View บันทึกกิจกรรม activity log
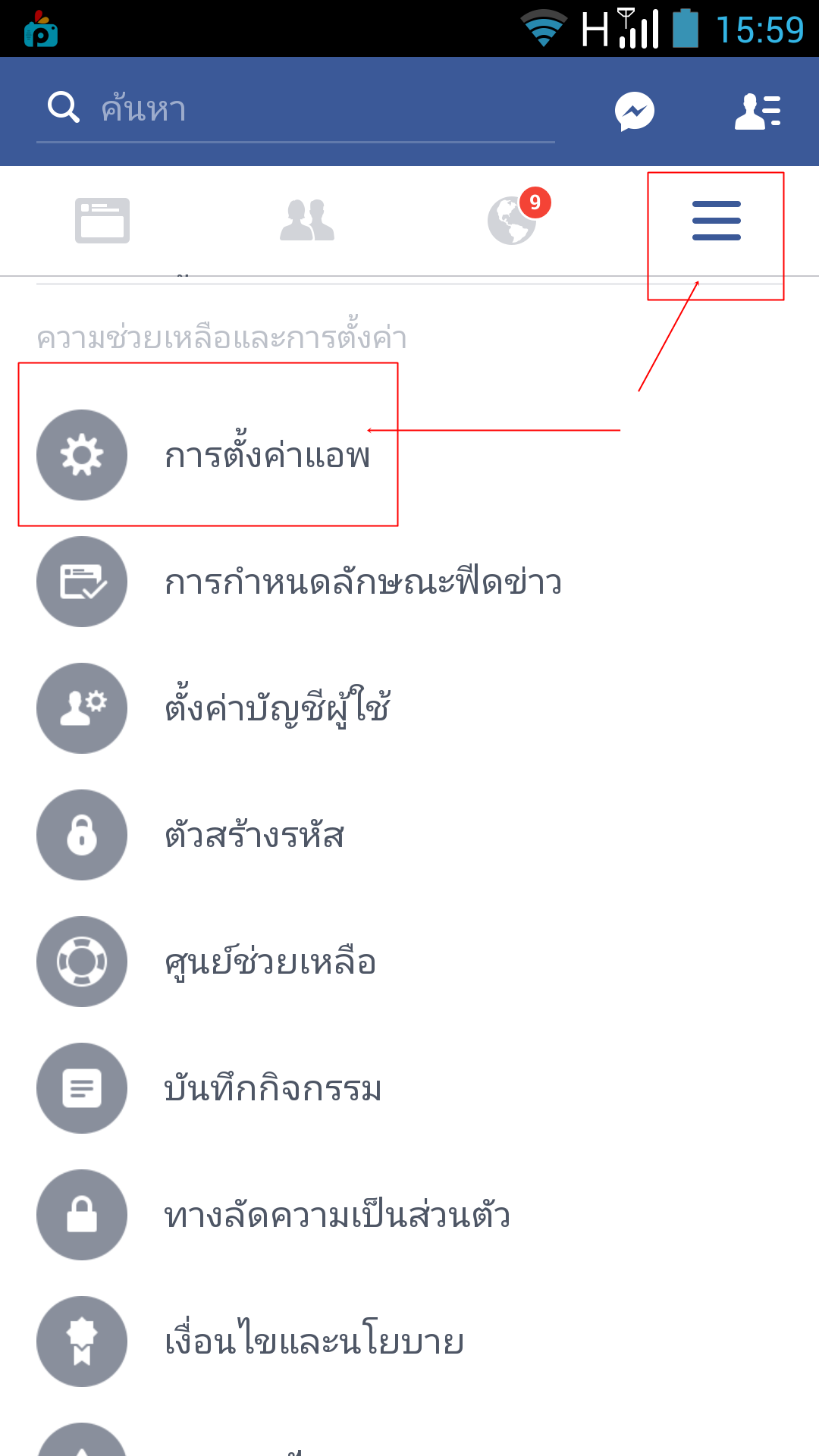 click(273, 1089)
